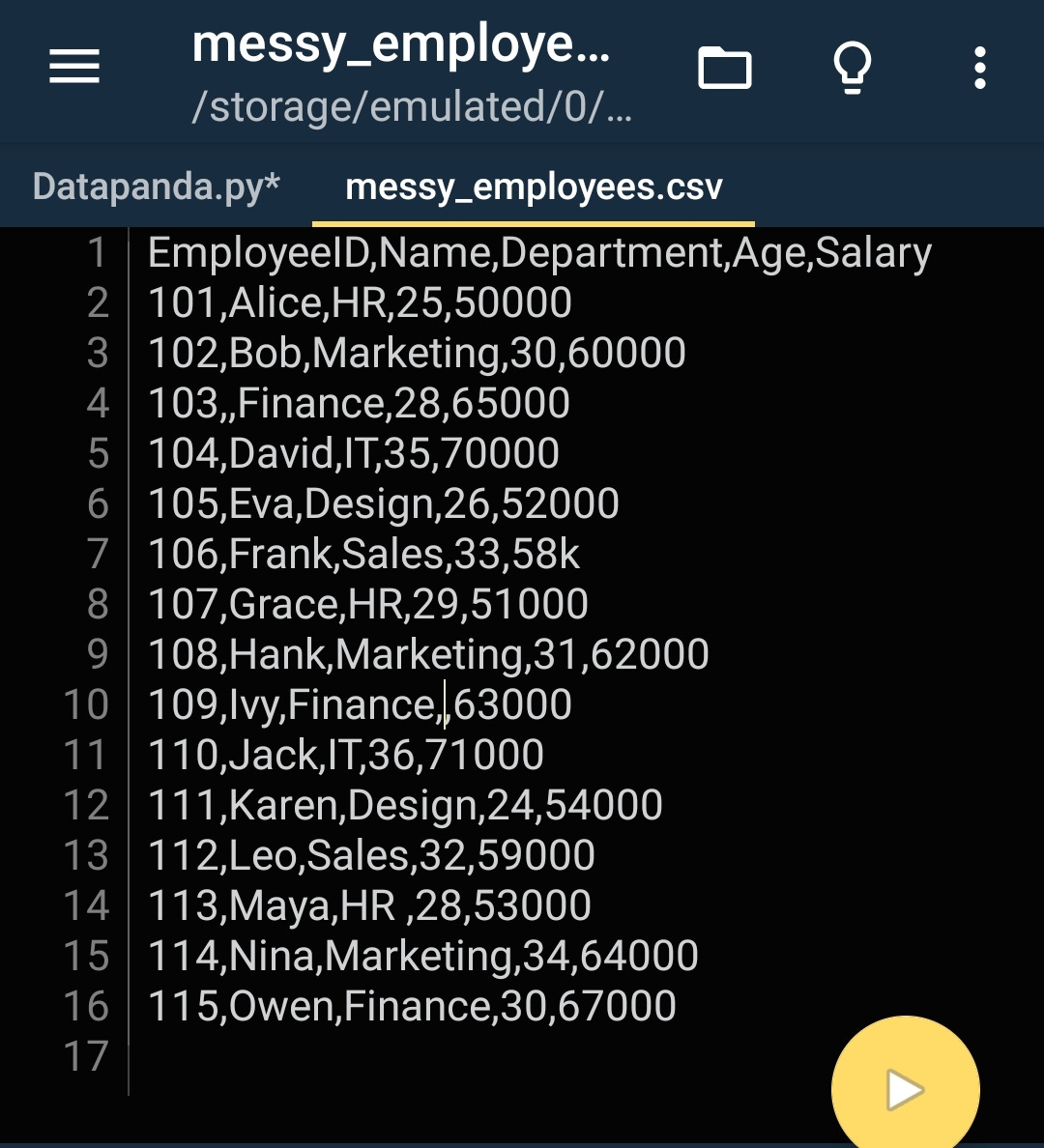Open the file browser folder icon
Image resolution: width=1044 pixels, height=1148 pixels.
(x=724, y=69)
